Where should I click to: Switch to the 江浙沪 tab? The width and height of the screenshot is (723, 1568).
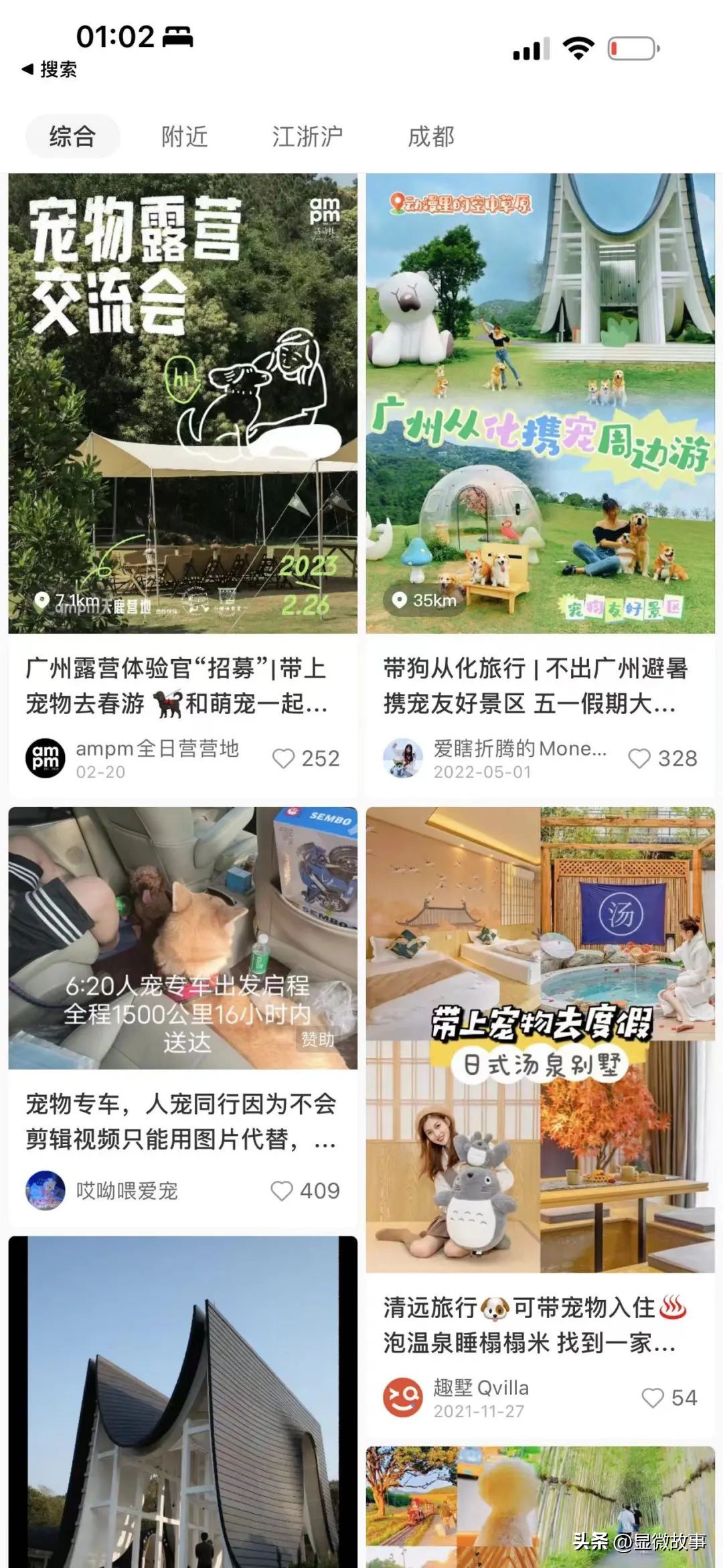tap(307, 137)
